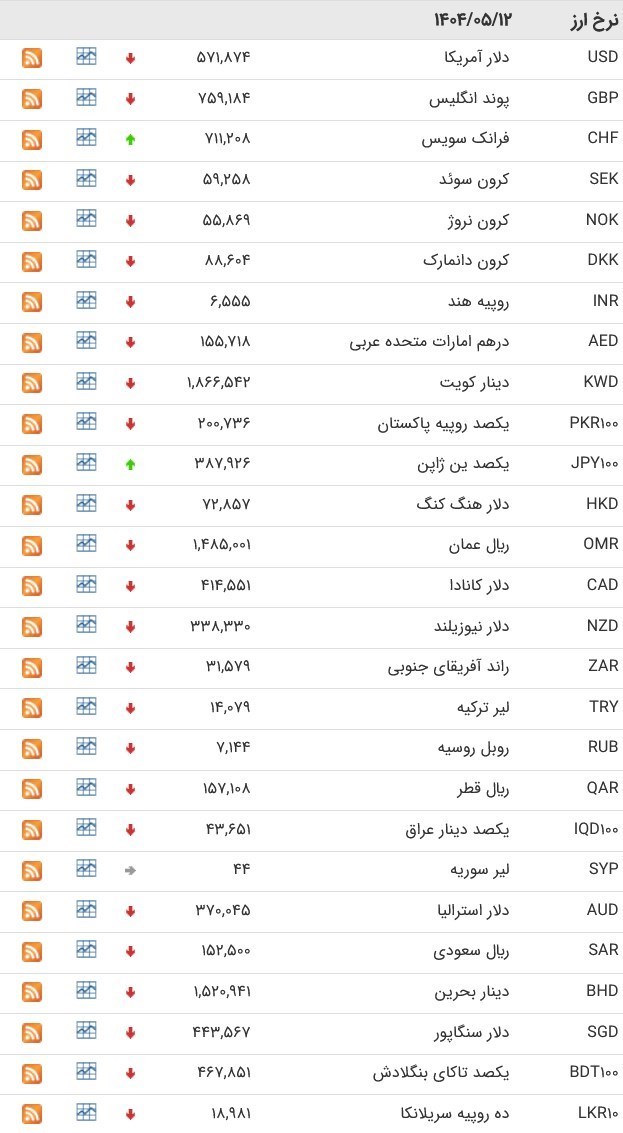The image size is (623, 1133).
Task: Open the RSS feed for BHD
Action: [x=32, y=991]
